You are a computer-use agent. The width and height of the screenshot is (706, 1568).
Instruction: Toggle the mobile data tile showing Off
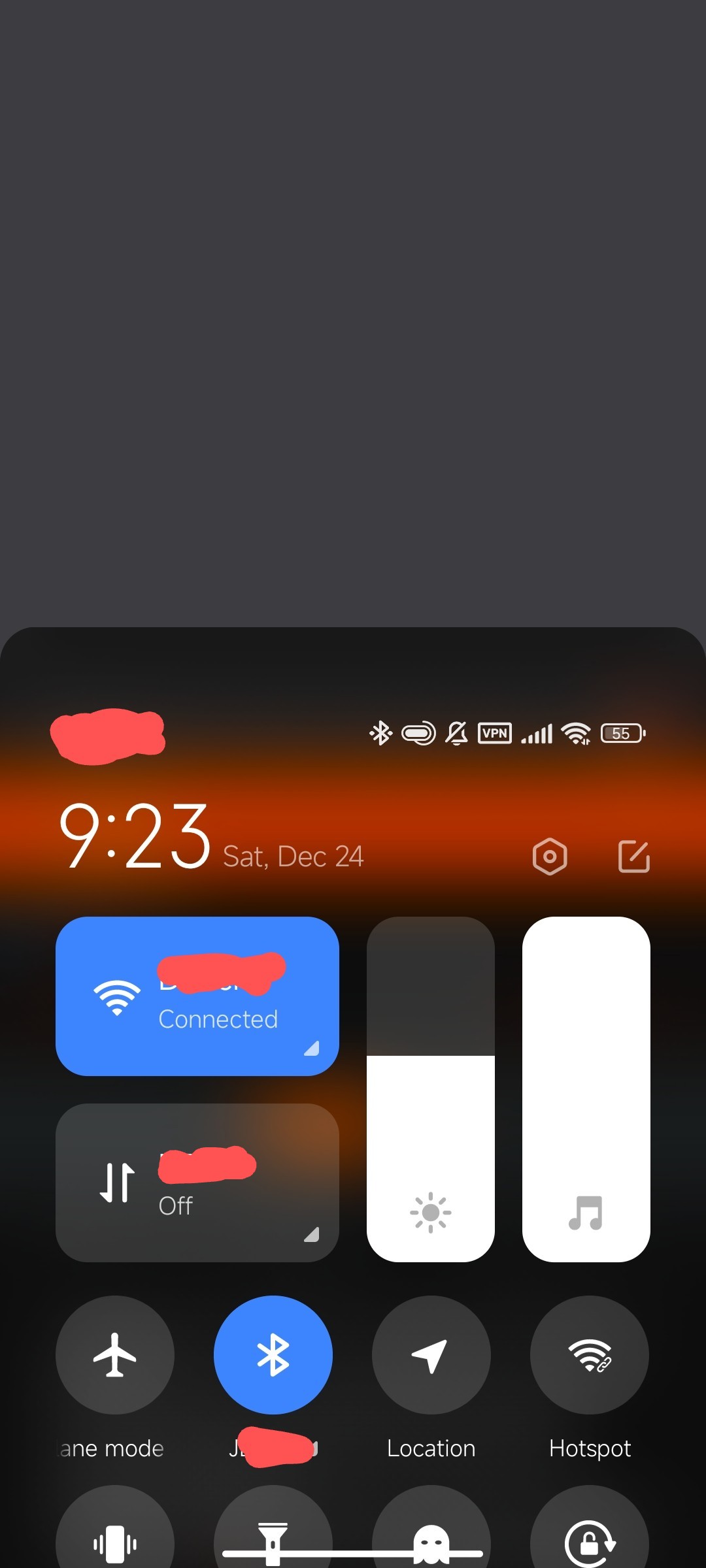pos(197,1183)
